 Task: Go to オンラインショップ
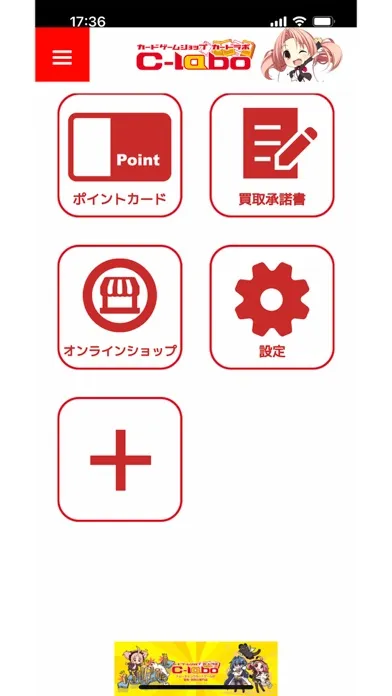[120, 307]
